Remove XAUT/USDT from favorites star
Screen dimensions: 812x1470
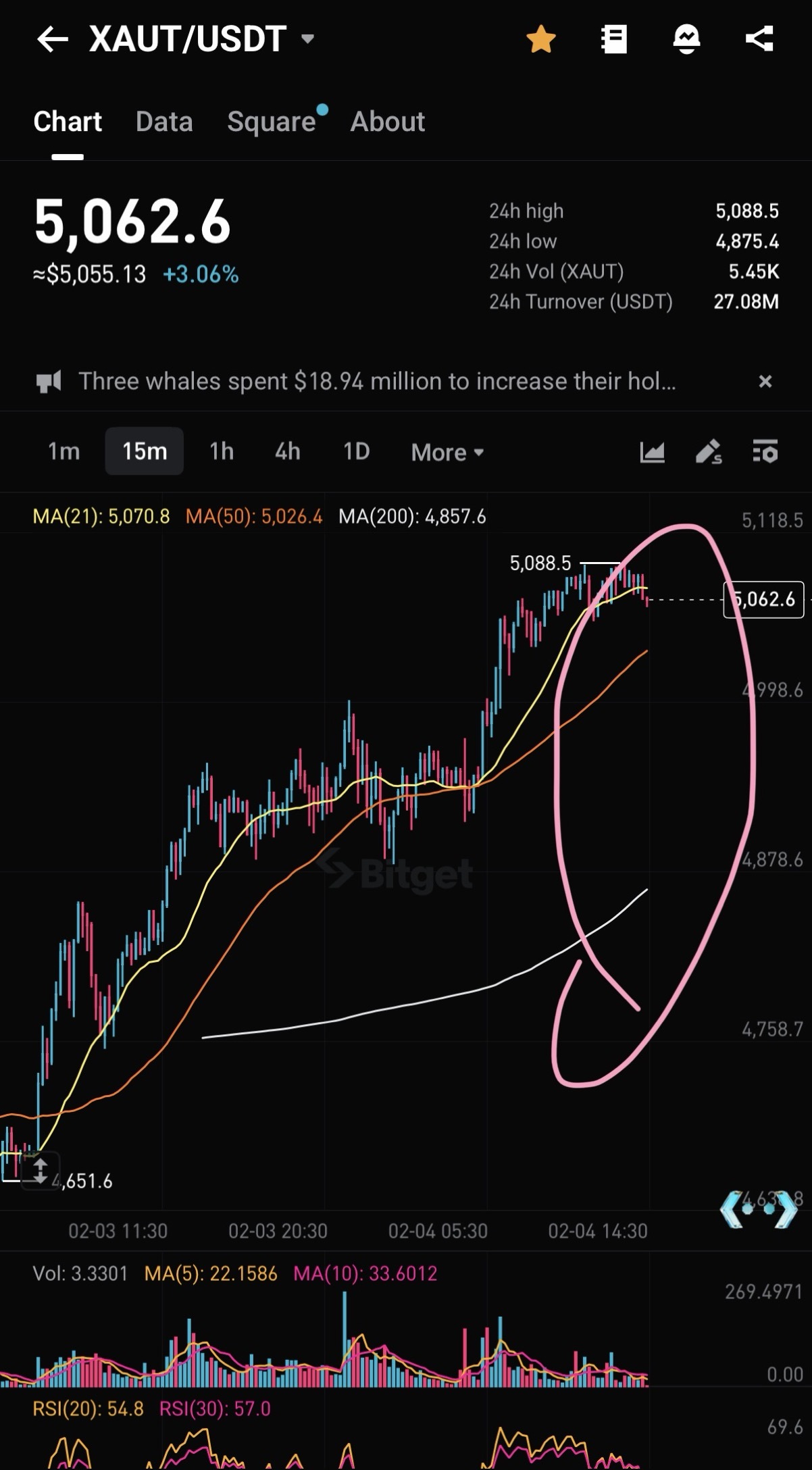(x=541, y=39)
